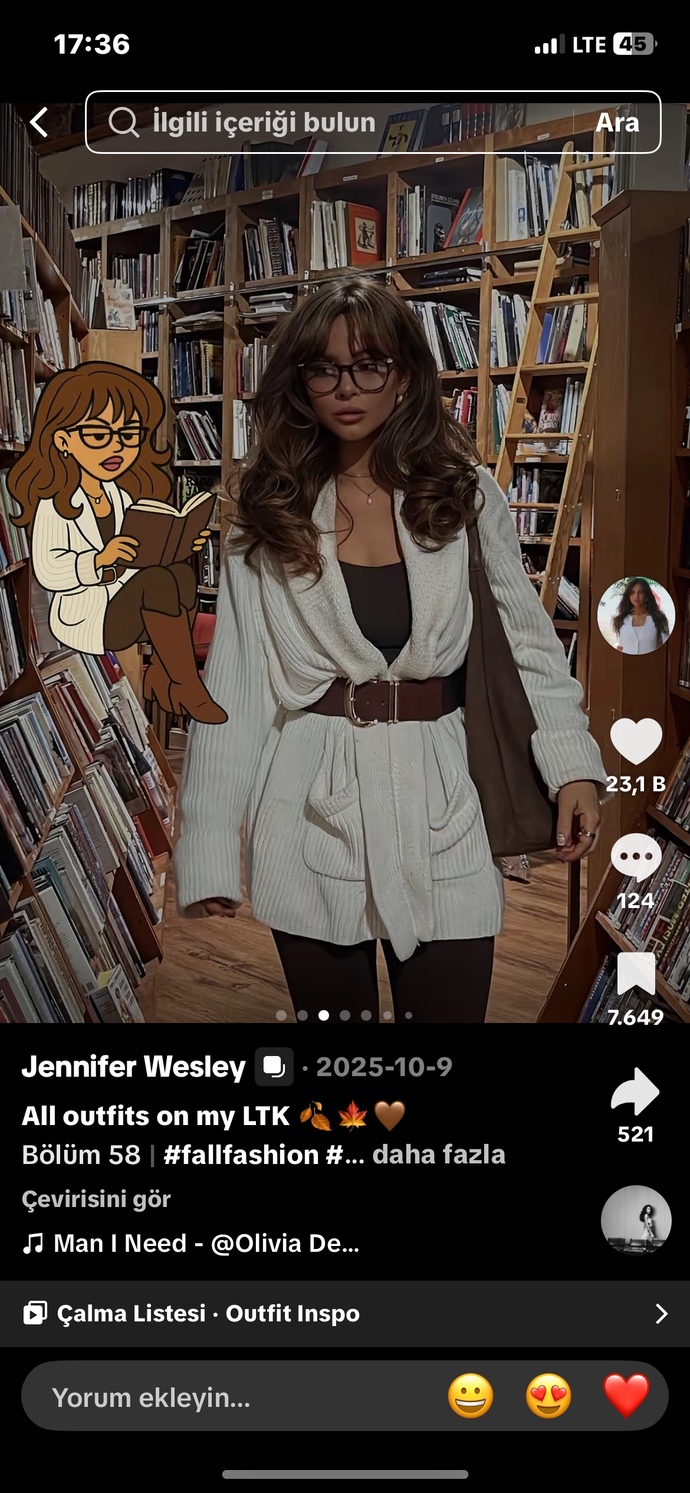The height and width of the screenshot is (1493, 690).
Task: Tap the Ara search button
Action: pos(617,122)
